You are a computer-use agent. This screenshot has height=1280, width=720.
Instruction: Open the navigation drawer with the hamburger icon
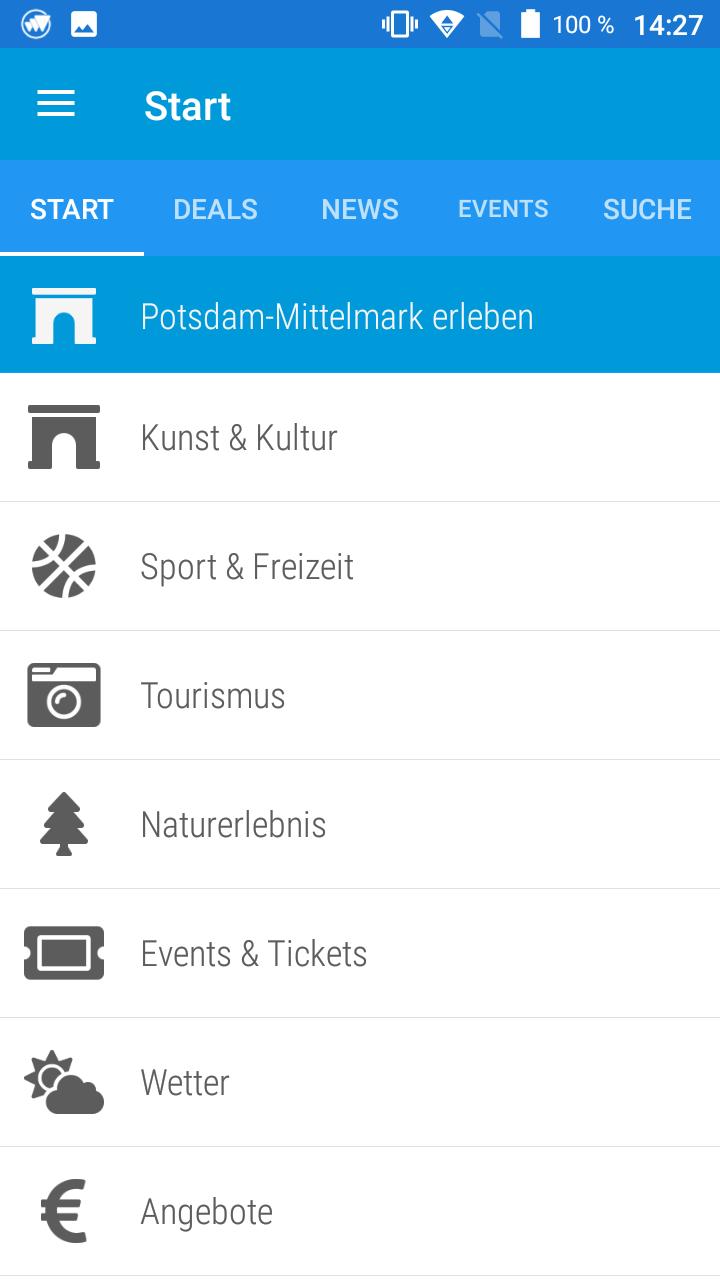point(55,104)
